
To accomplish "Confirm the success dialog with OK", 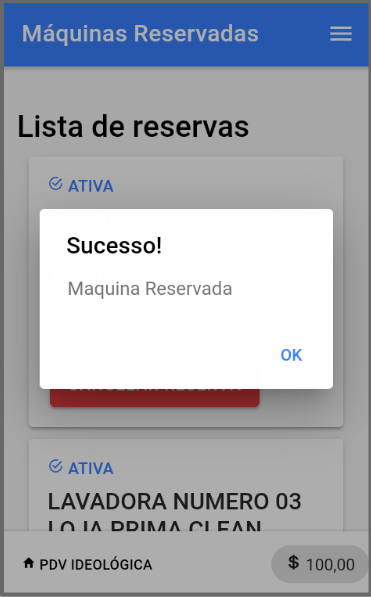I will point(291,355).
